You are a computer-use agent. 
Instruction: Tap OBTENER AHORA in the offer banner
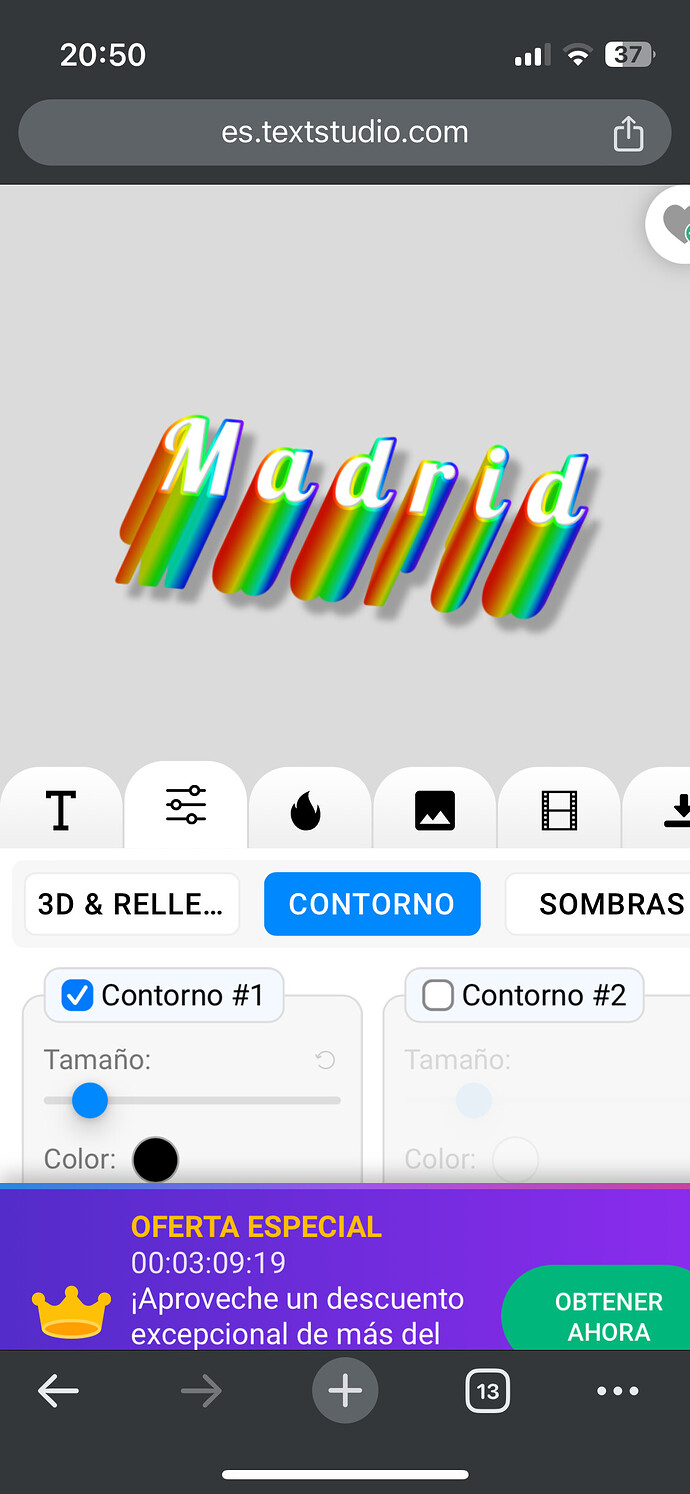tap(609, 1317)
